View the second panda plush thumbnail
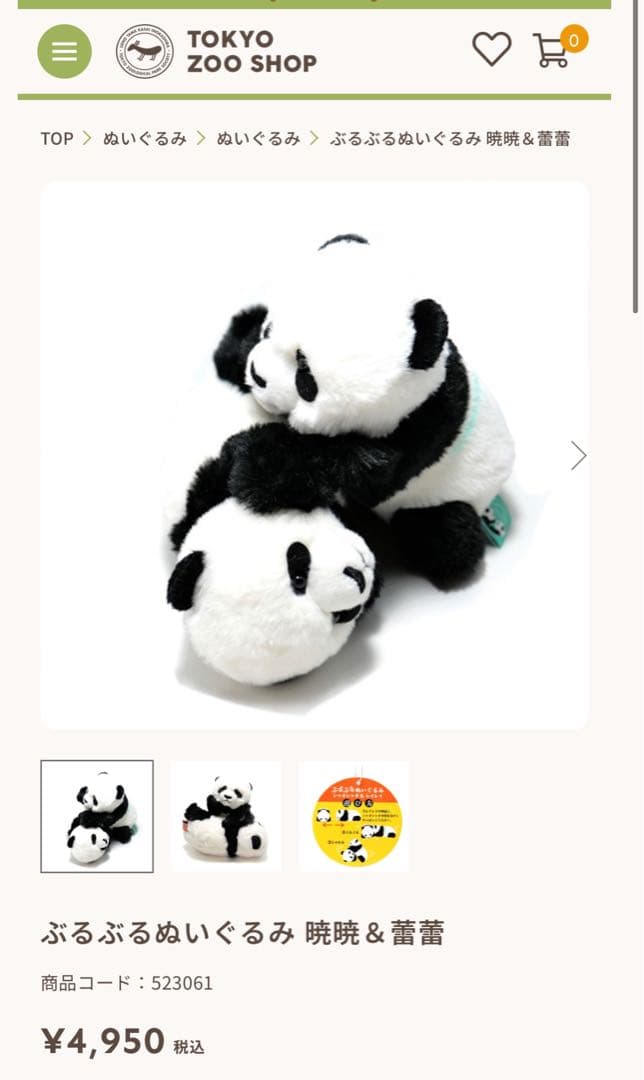Image resolution: width=644 pixels, height=1080 pixels. click(226, 816)
